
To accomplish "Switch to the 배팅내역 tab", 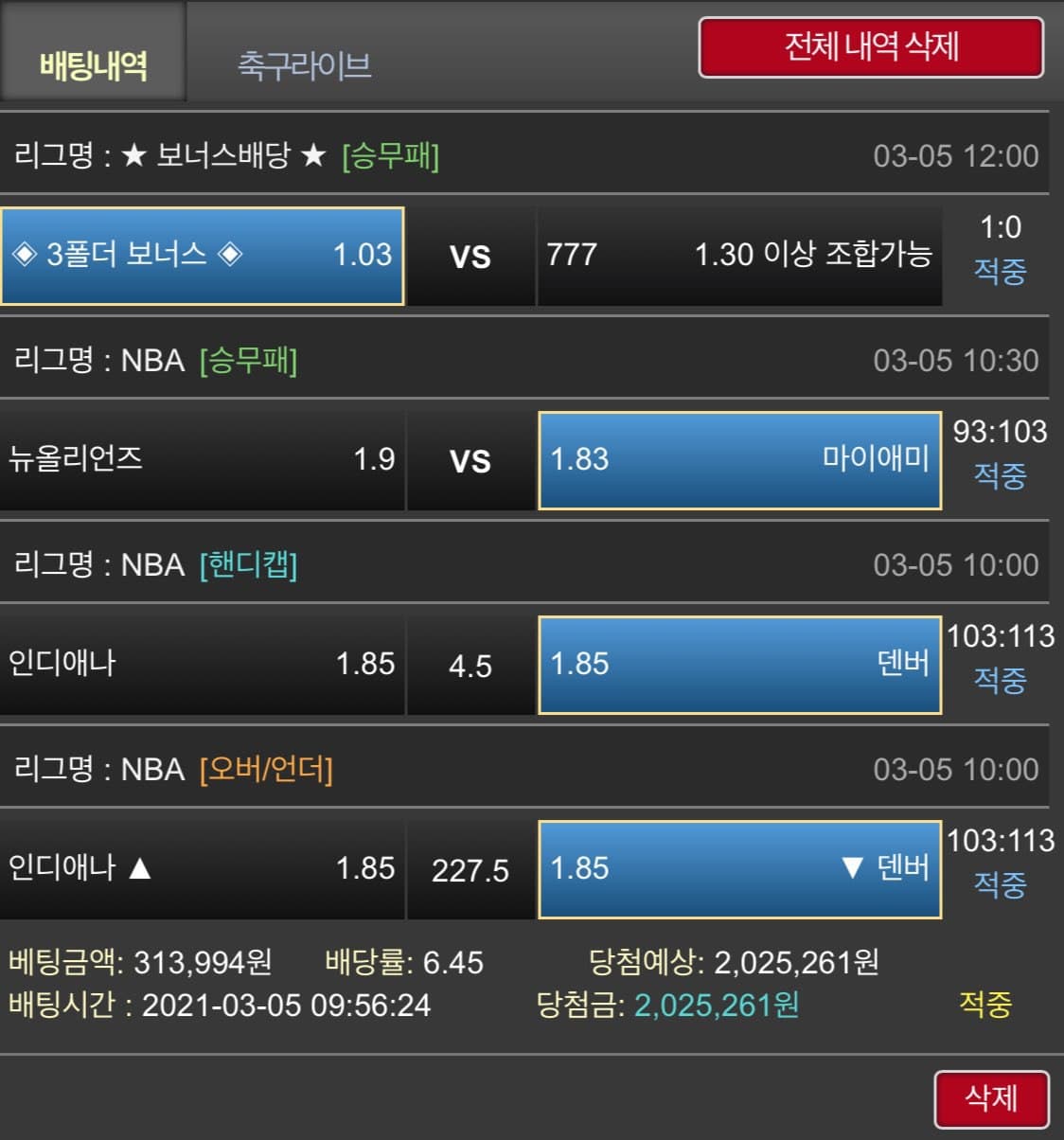I will 93,64.
